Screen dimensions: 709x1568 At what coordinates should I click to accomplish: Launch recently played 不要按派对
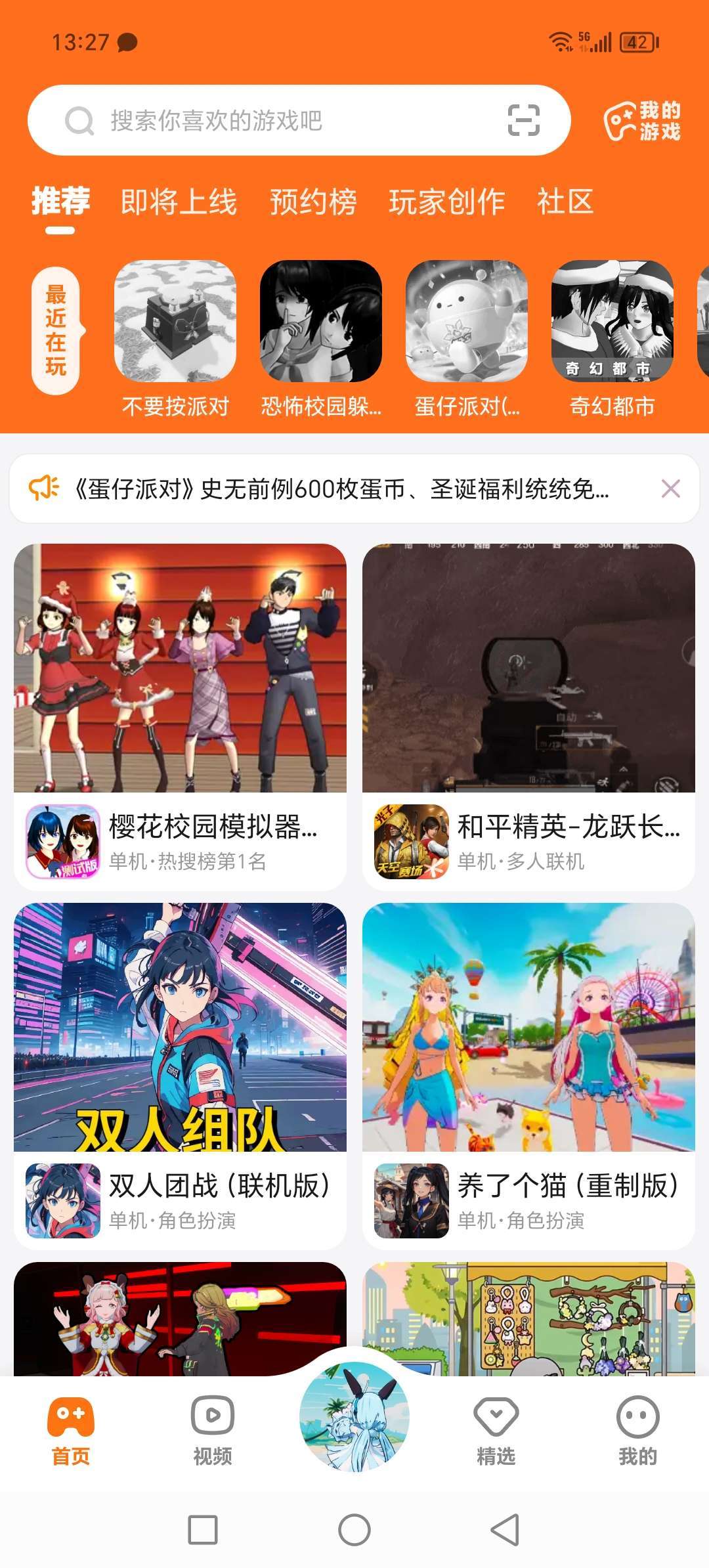175,322
